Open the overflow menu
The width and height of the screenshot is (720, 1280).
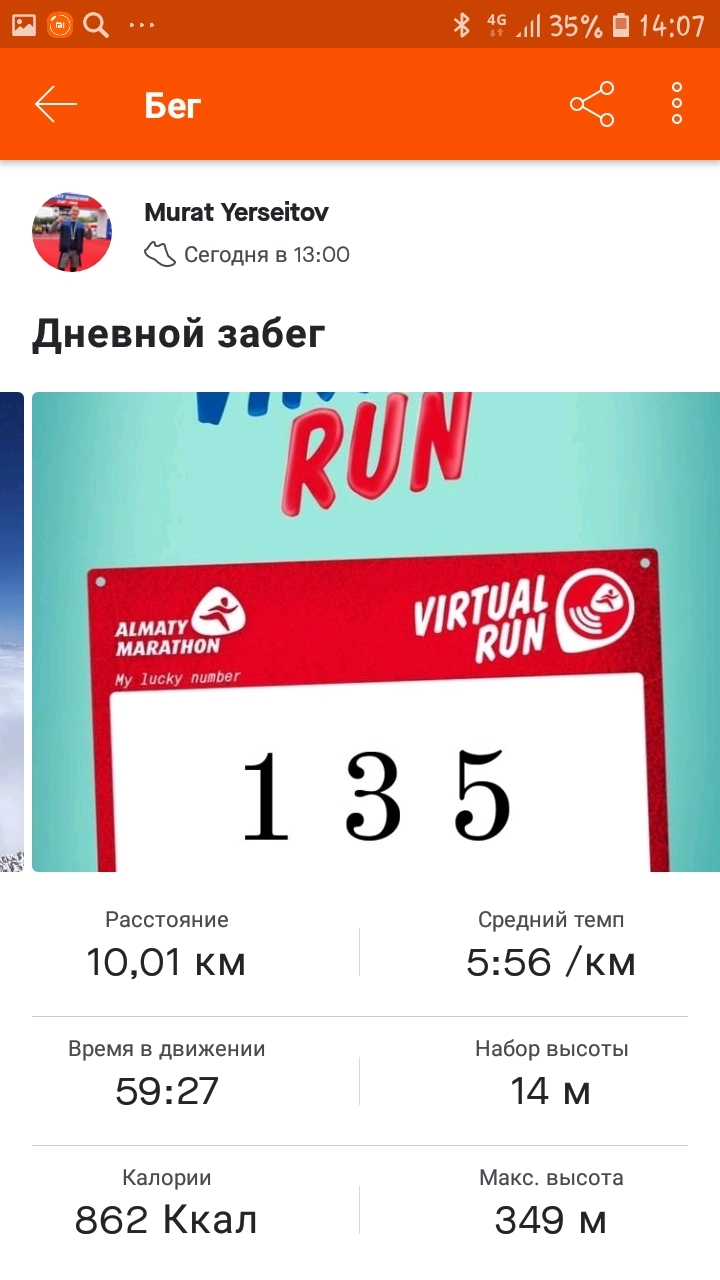coord(677,104)
